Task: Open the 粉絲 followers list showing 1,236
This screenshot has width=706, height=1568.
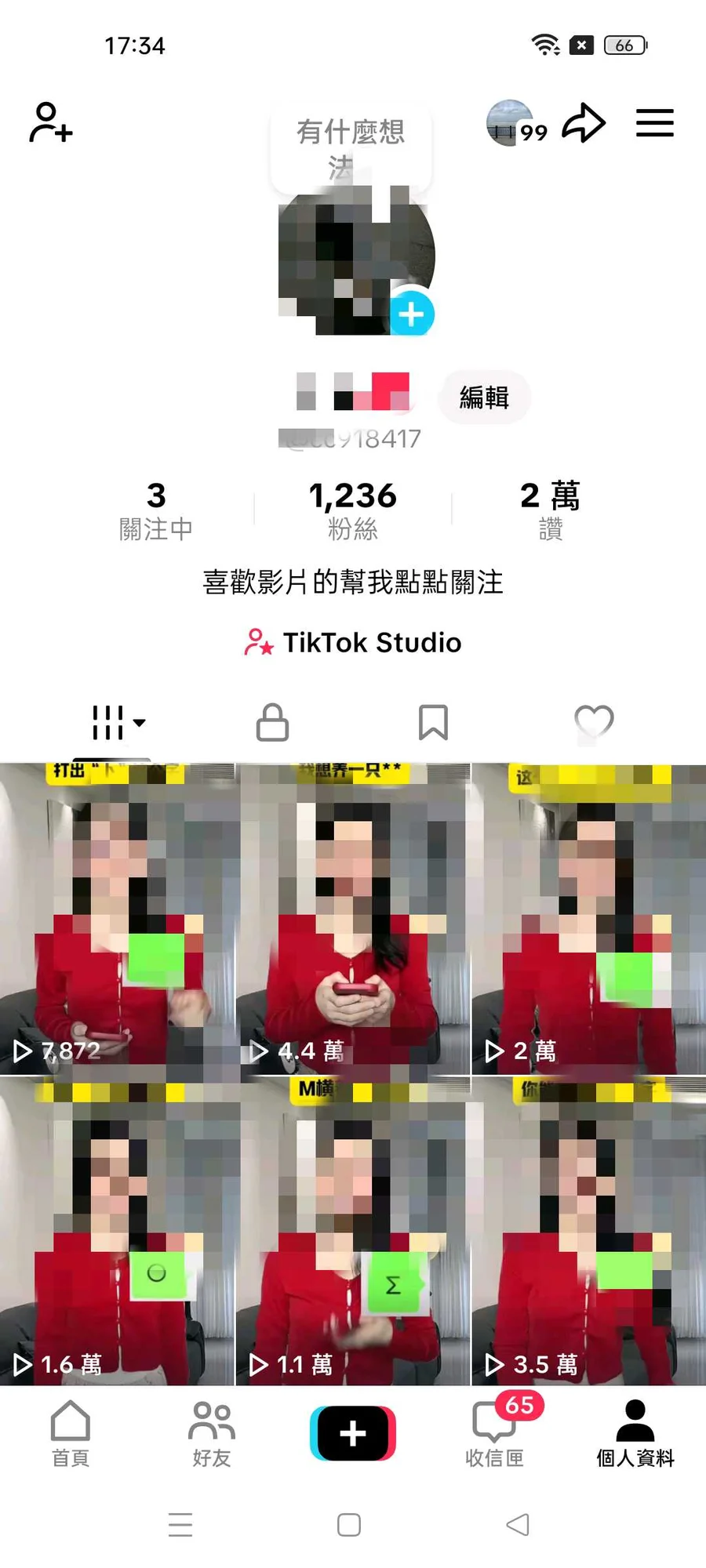Action: coord(352,510)
